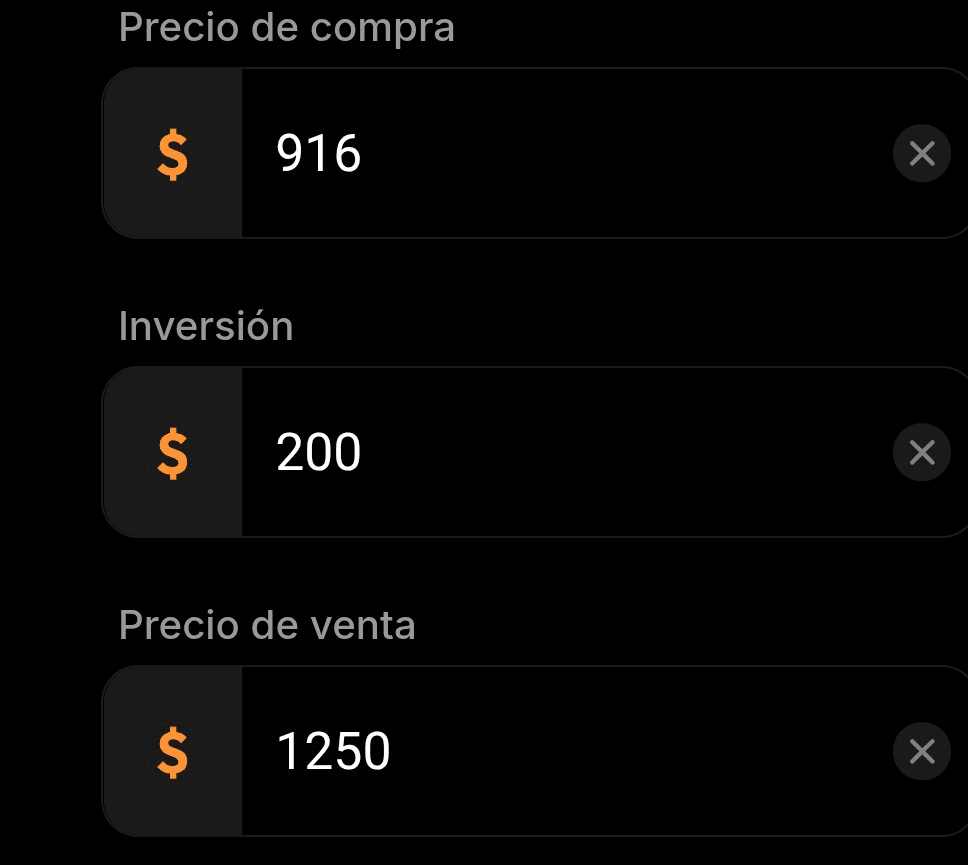Clear the Precio de compra value
Screen dimensions: 968x865
pos(922,153)
